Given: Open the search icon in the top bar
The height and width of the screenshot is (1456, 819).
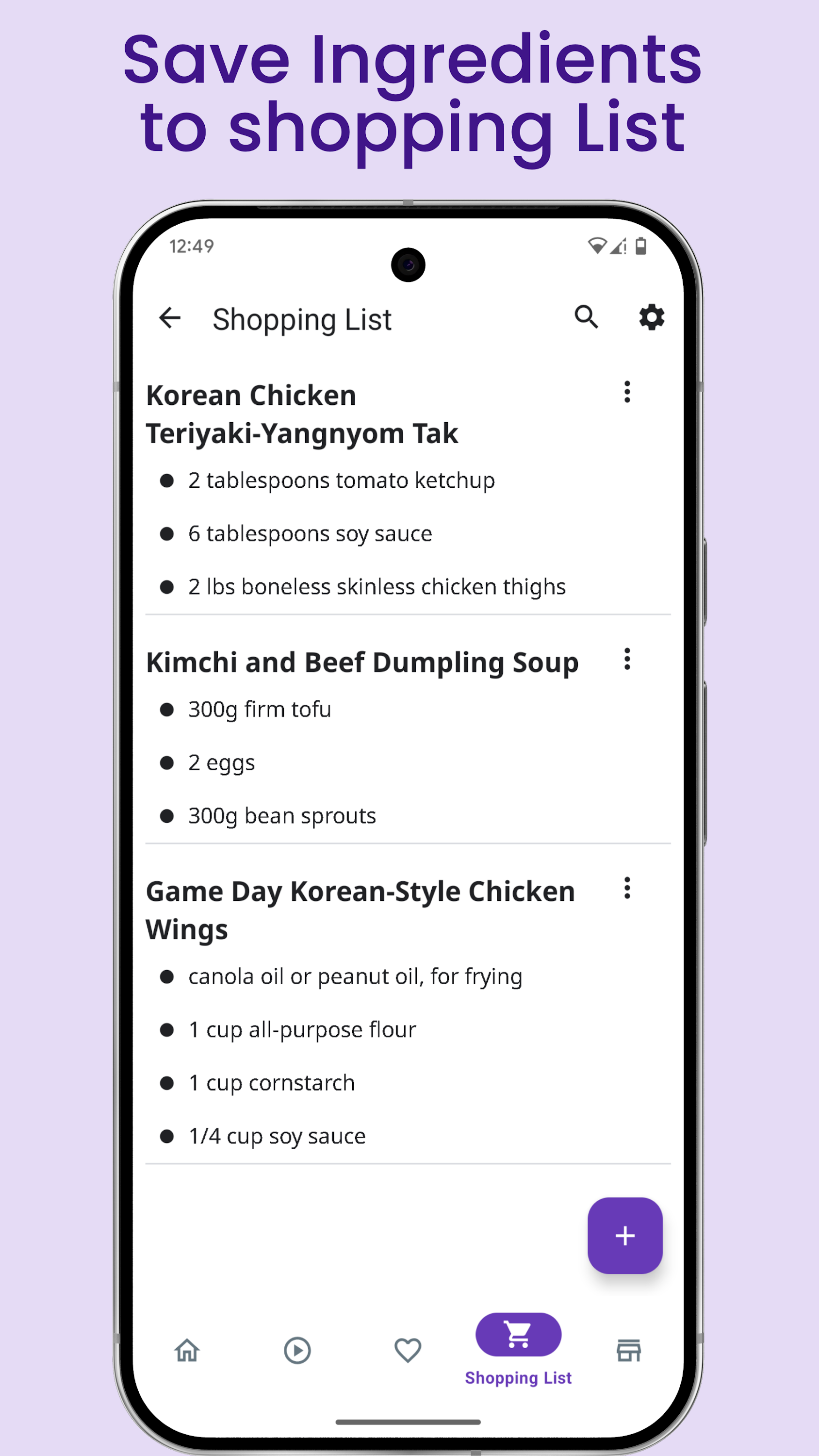Looking at the screenshot, I should [587, 318].
